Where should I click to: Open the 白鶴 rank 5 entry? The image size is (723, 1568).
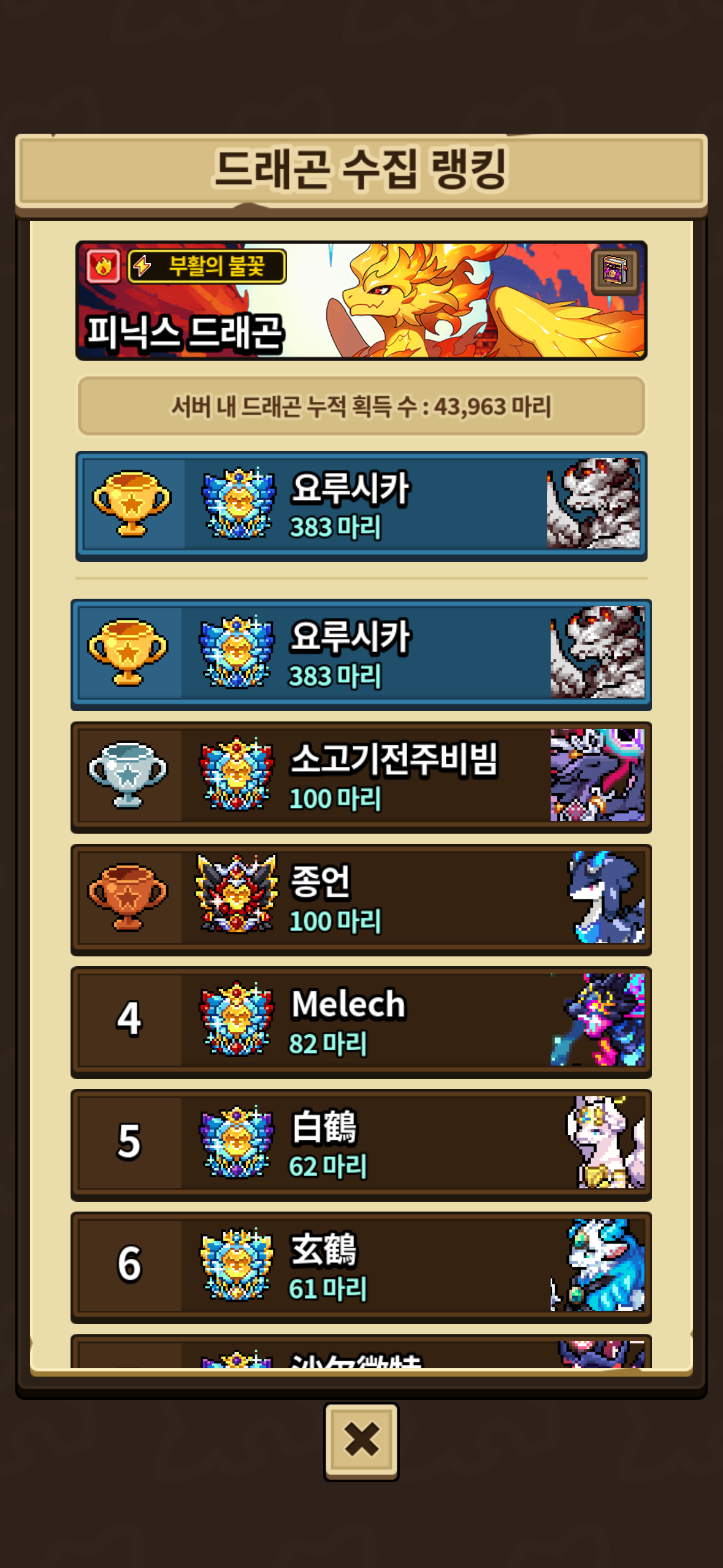(x=361, y=1144)
